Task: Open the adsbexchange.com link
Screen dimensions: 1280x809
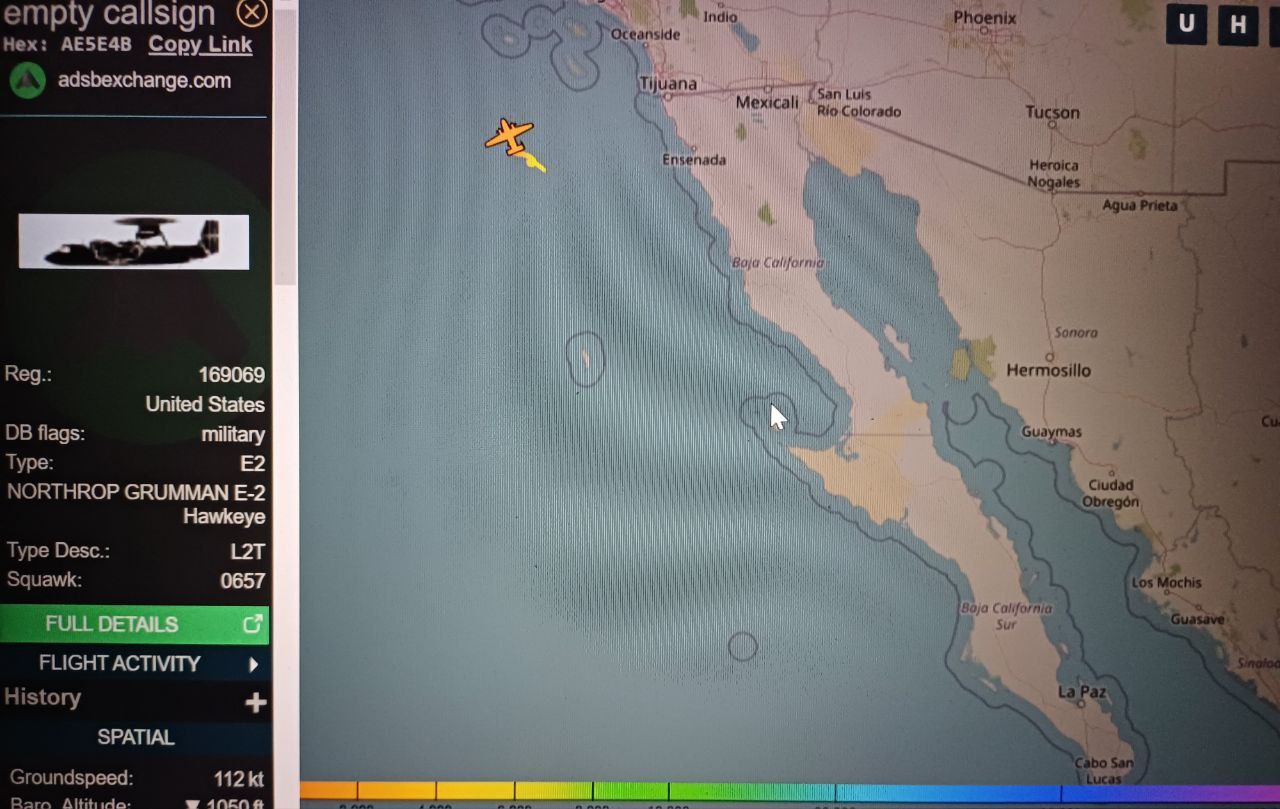Action: [x=143, y=80]
